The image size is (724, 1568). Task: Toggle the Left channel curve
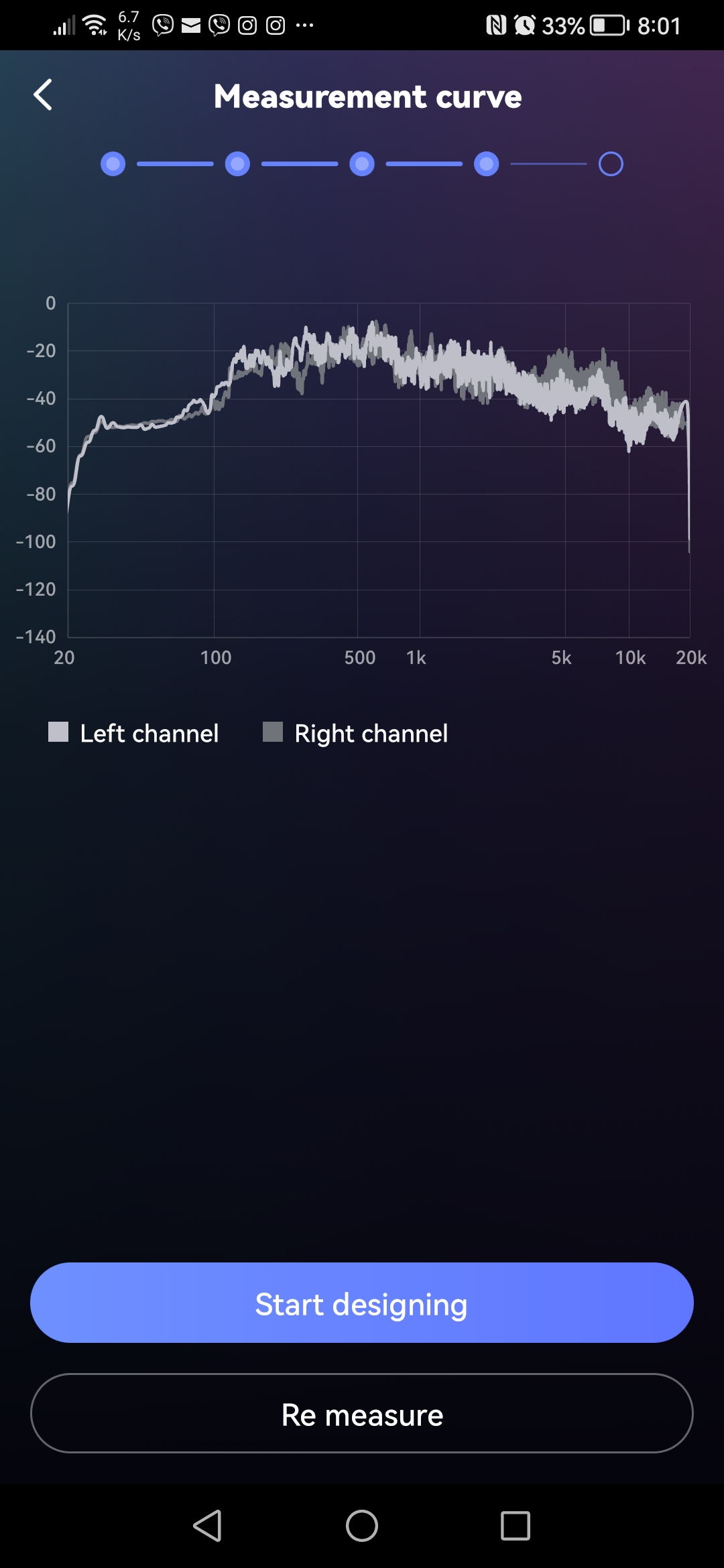point(133,733)
